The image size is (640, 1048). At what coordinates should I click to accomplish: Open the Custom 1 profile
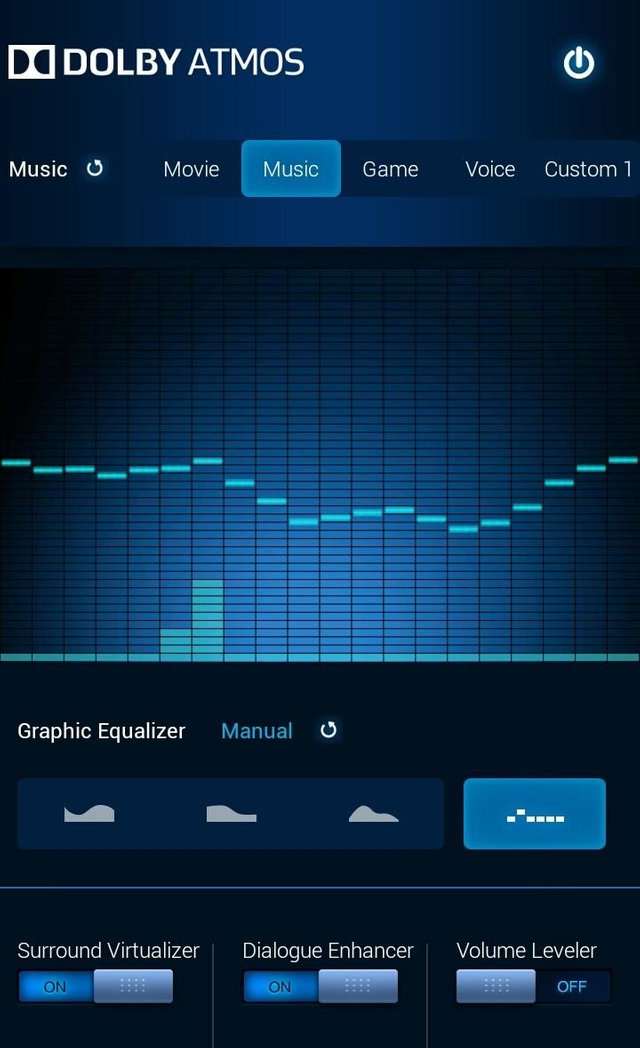(x=588, y=169)
